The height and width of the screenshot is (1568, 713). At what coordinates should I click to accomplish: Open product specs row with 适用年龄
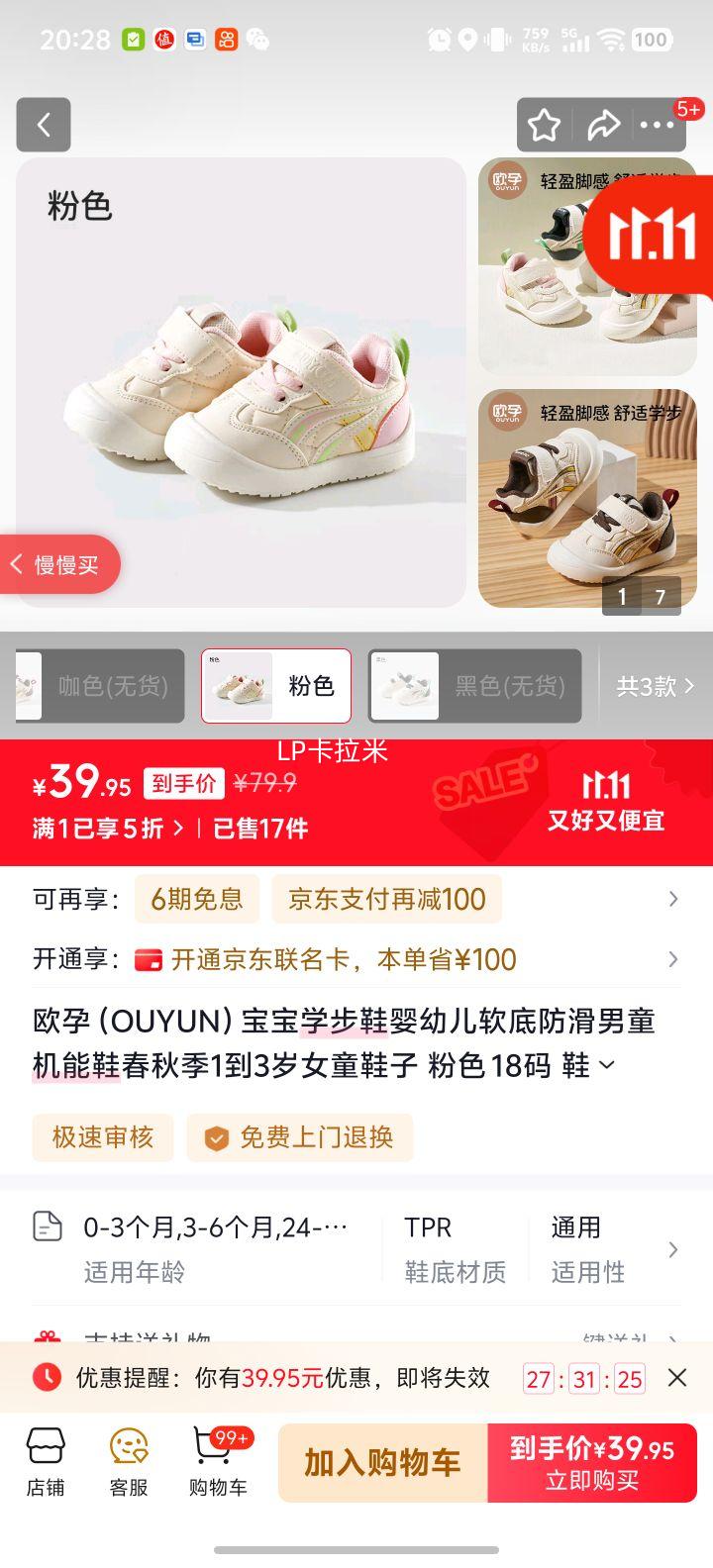click(x=356, y=1249)
